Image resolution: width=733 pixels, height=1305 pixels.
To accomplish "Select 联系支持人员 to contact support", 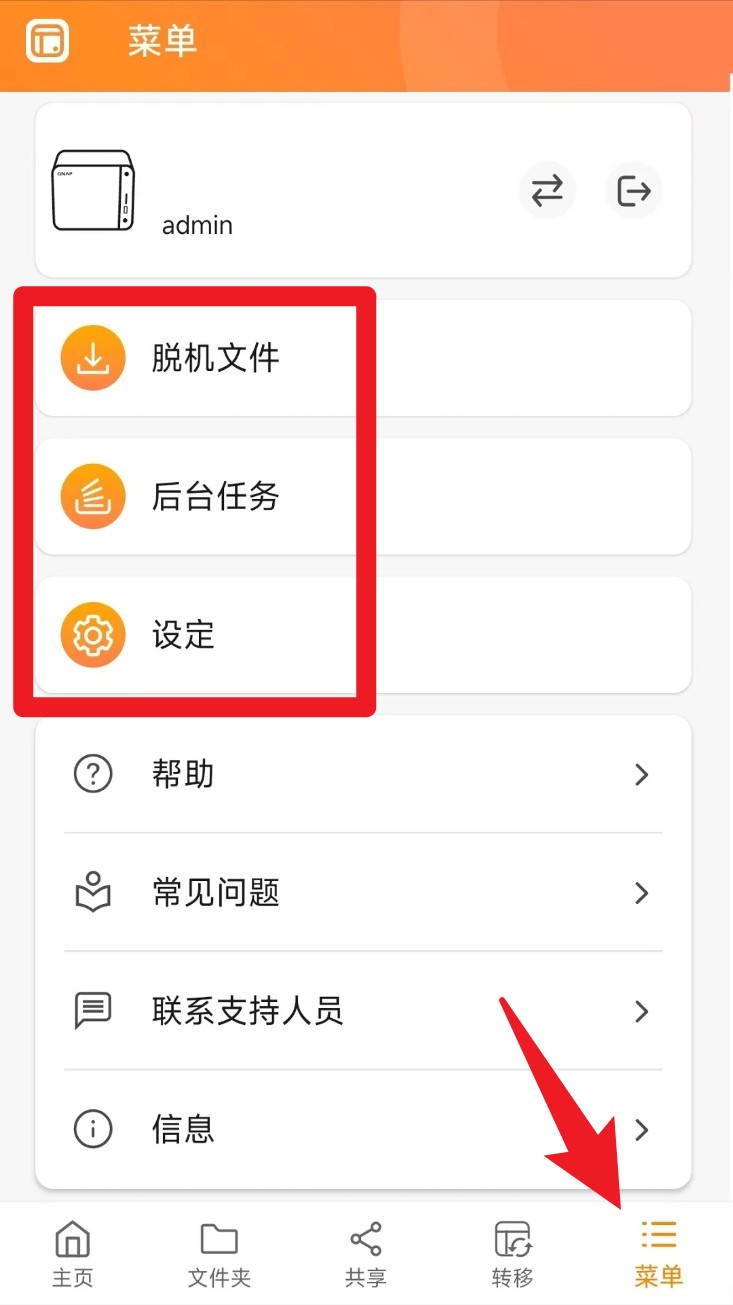I will pos(362,1011).
